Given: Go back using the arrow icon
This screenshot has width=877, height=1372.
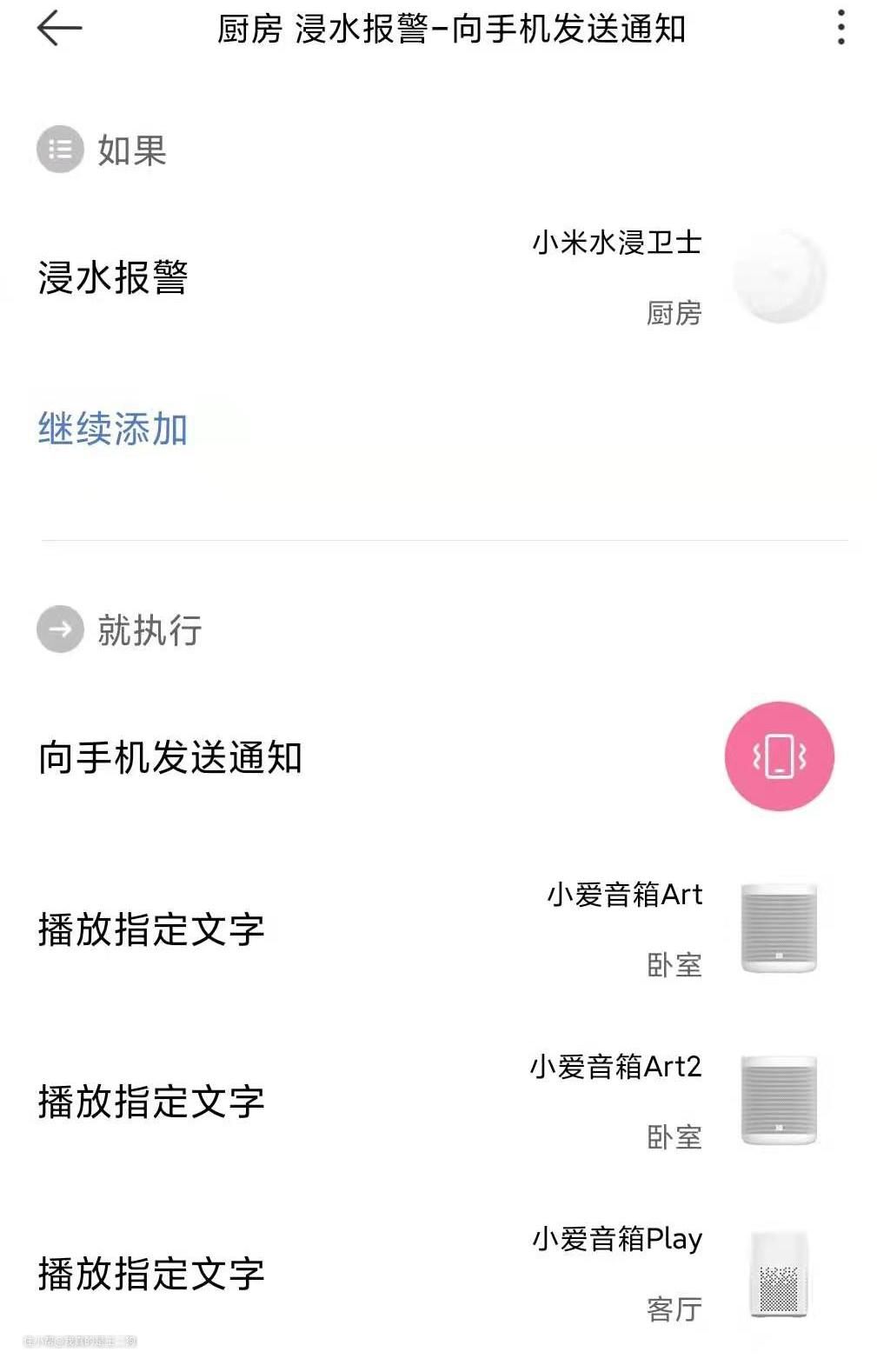Looking at the screenshot, I should click(59, 29).
